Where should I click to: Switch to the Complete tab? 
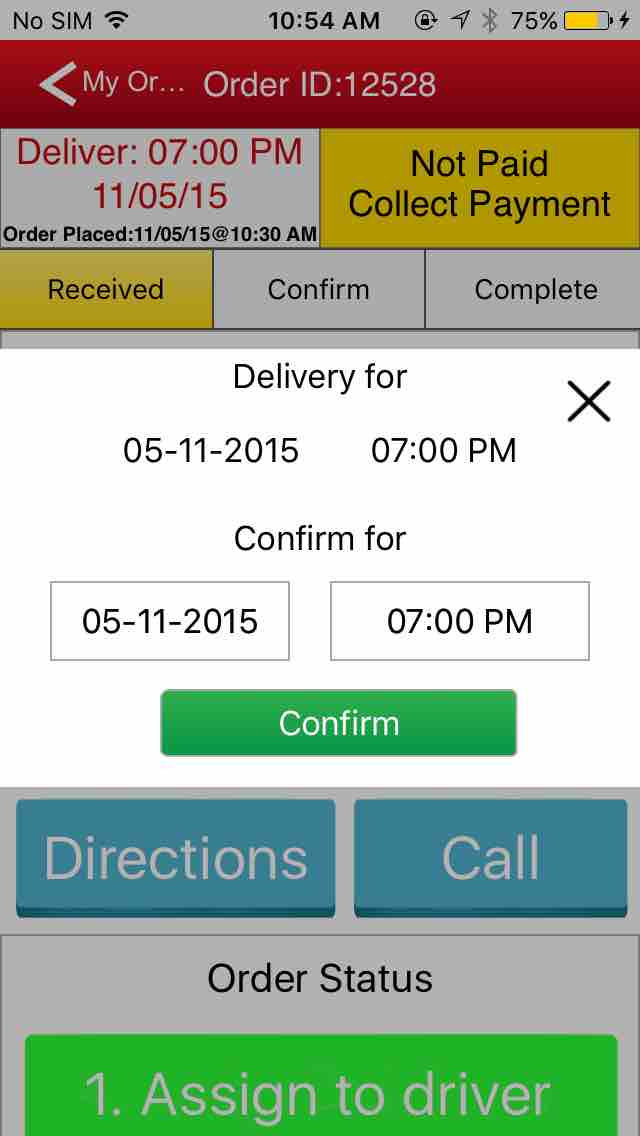click(535, 290)
